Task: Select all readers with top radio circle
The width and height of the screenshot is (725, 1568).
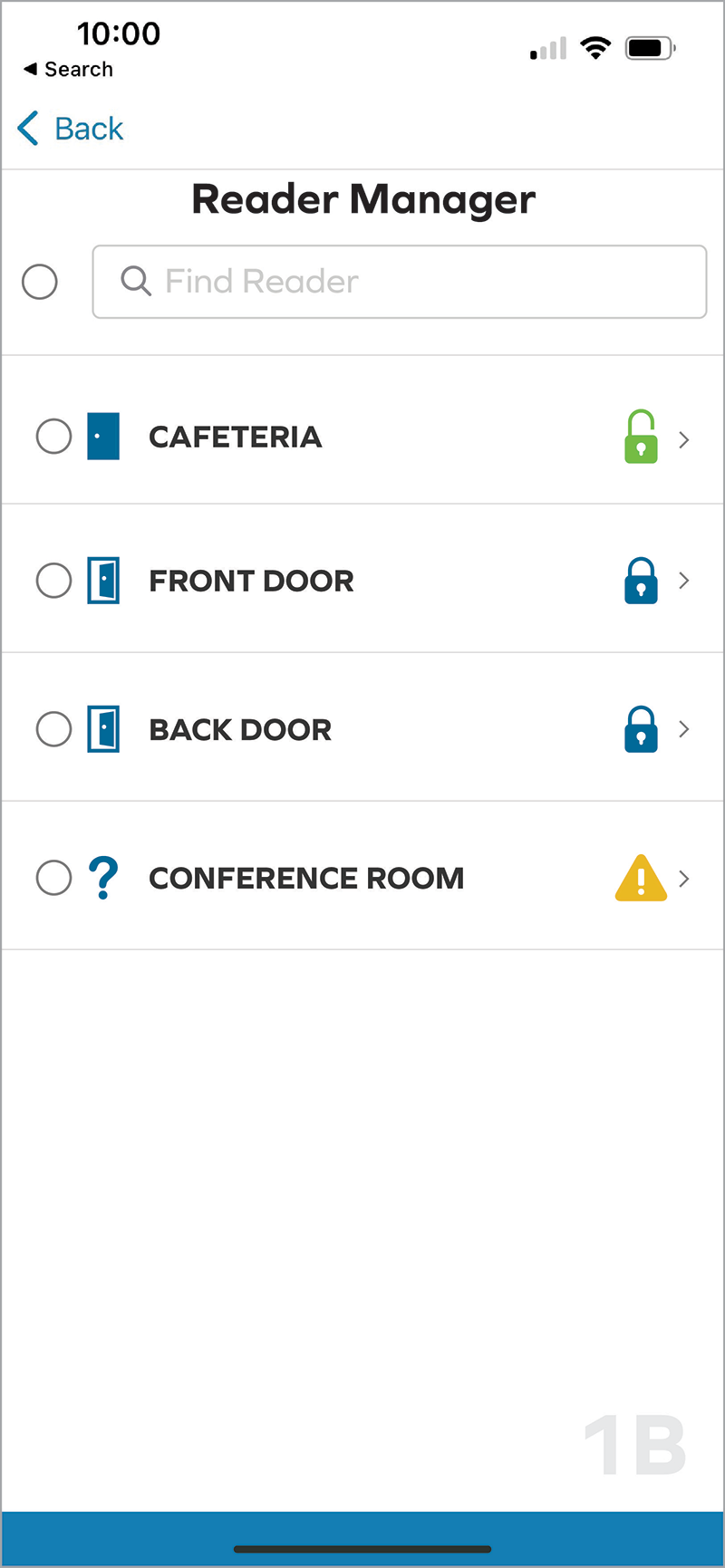Action: pyautogui.click(x=40, y=282)
